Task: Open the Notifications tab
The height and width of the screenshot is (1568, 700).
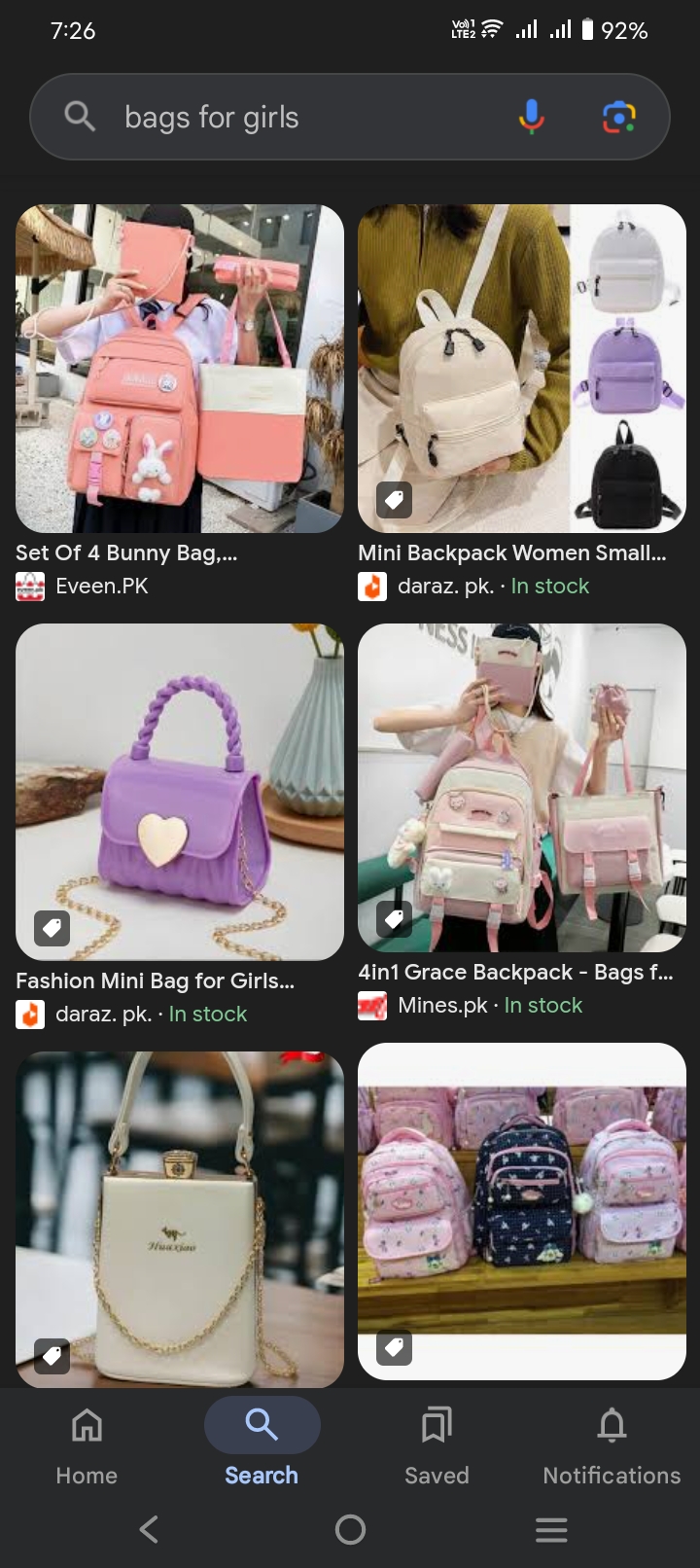Action: [612, 1444]
